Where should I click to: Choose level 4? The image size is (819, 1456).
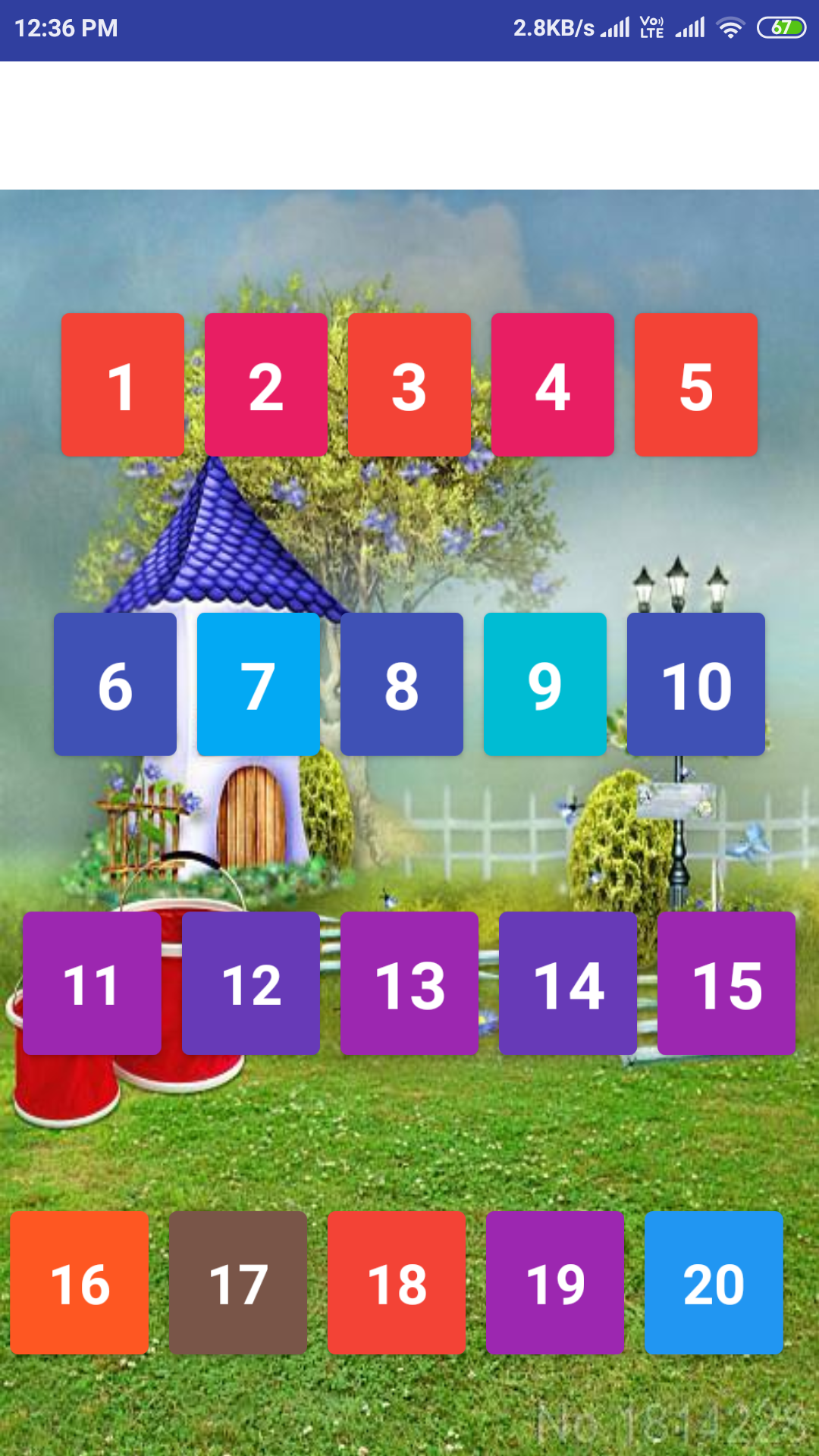pyautogui.click(x=553, y=384)
